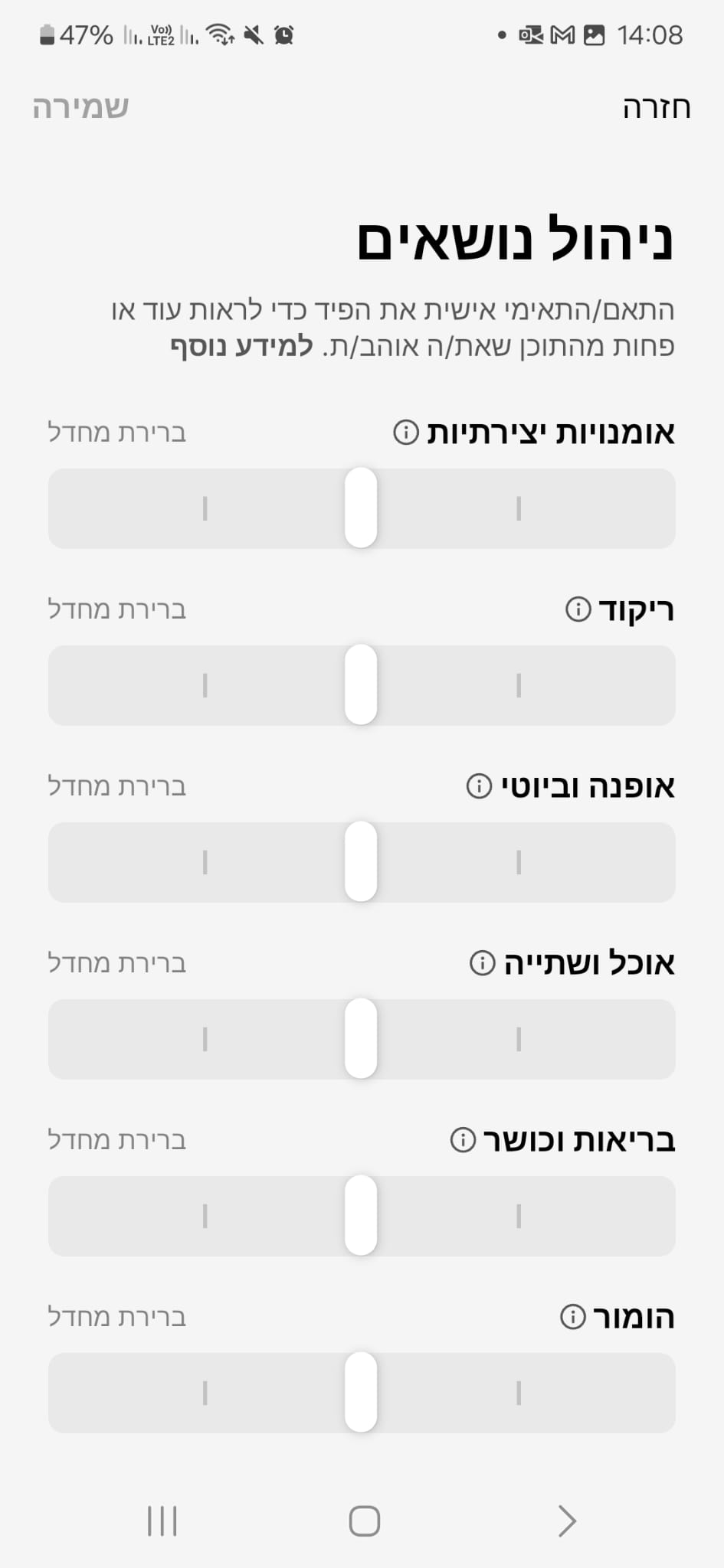Tap the אוכל ושתייה slider's right tick

coord(519,1039)
